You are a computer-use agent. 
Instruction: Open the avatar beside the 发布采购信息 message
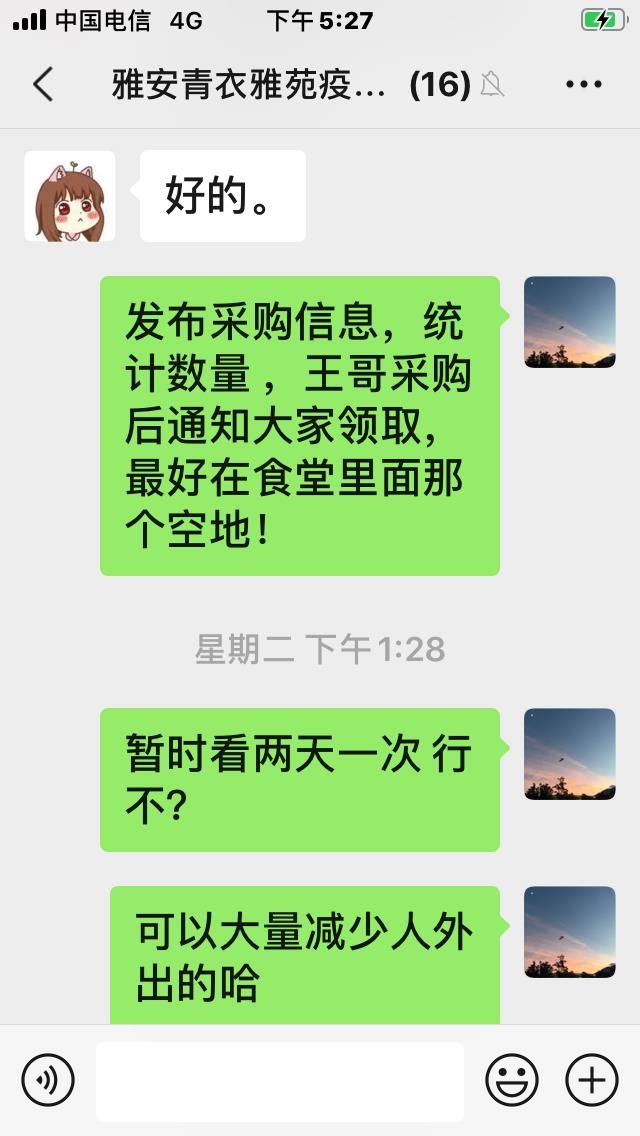click(570, 322)
